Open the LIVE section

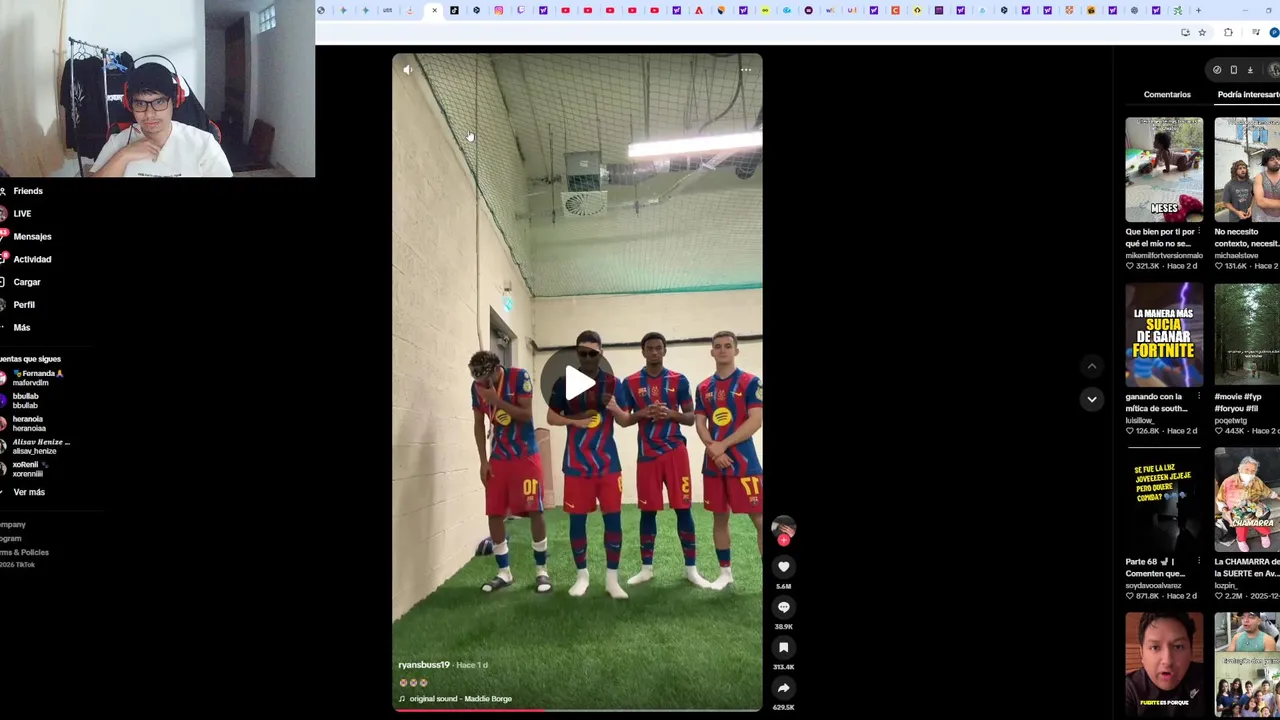point(22,214)
